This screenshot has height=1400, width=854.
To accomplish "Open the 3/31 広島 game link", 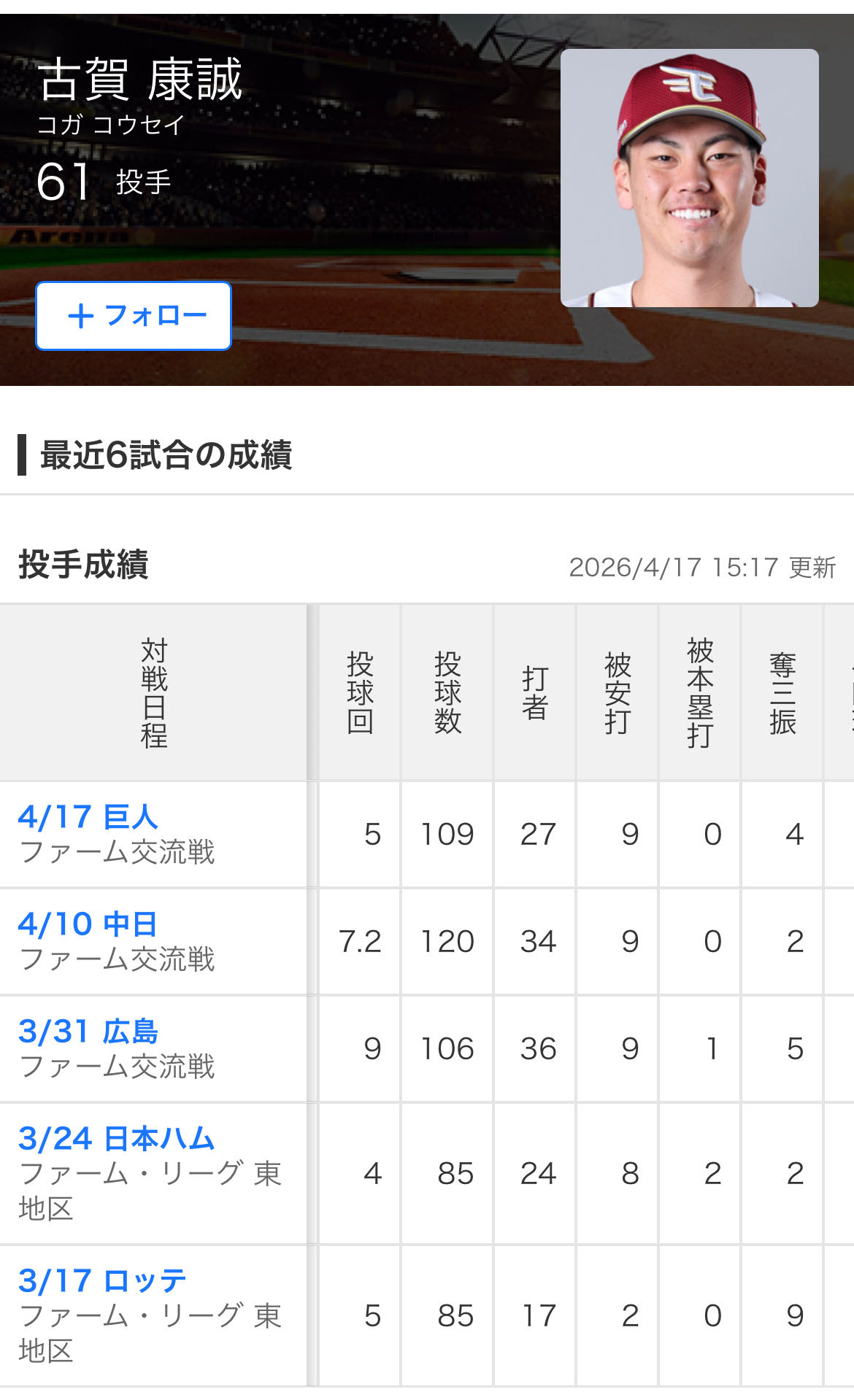I will click(88, 1032).
